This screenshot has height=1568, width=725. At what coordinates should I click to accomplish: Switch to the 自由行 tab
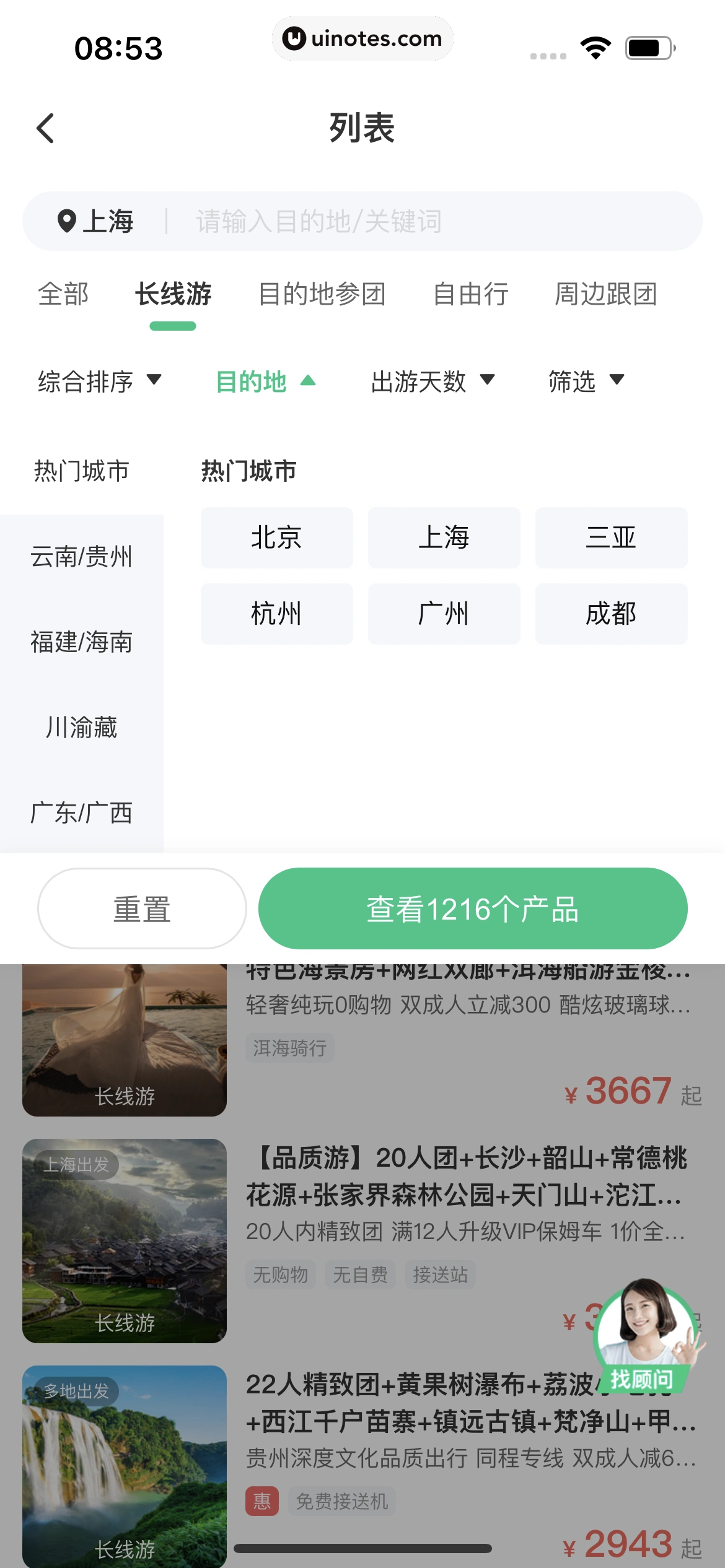(x=470, y=294)
